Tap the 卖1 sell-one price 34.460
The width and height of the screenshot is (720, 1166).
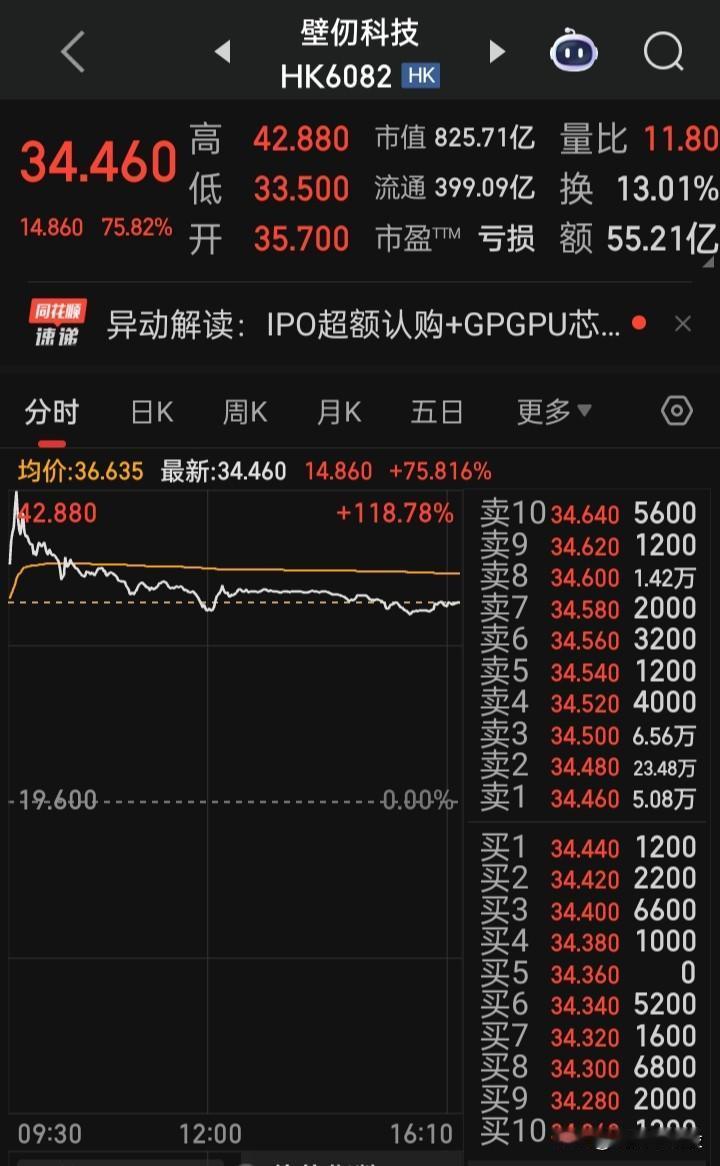585,800
